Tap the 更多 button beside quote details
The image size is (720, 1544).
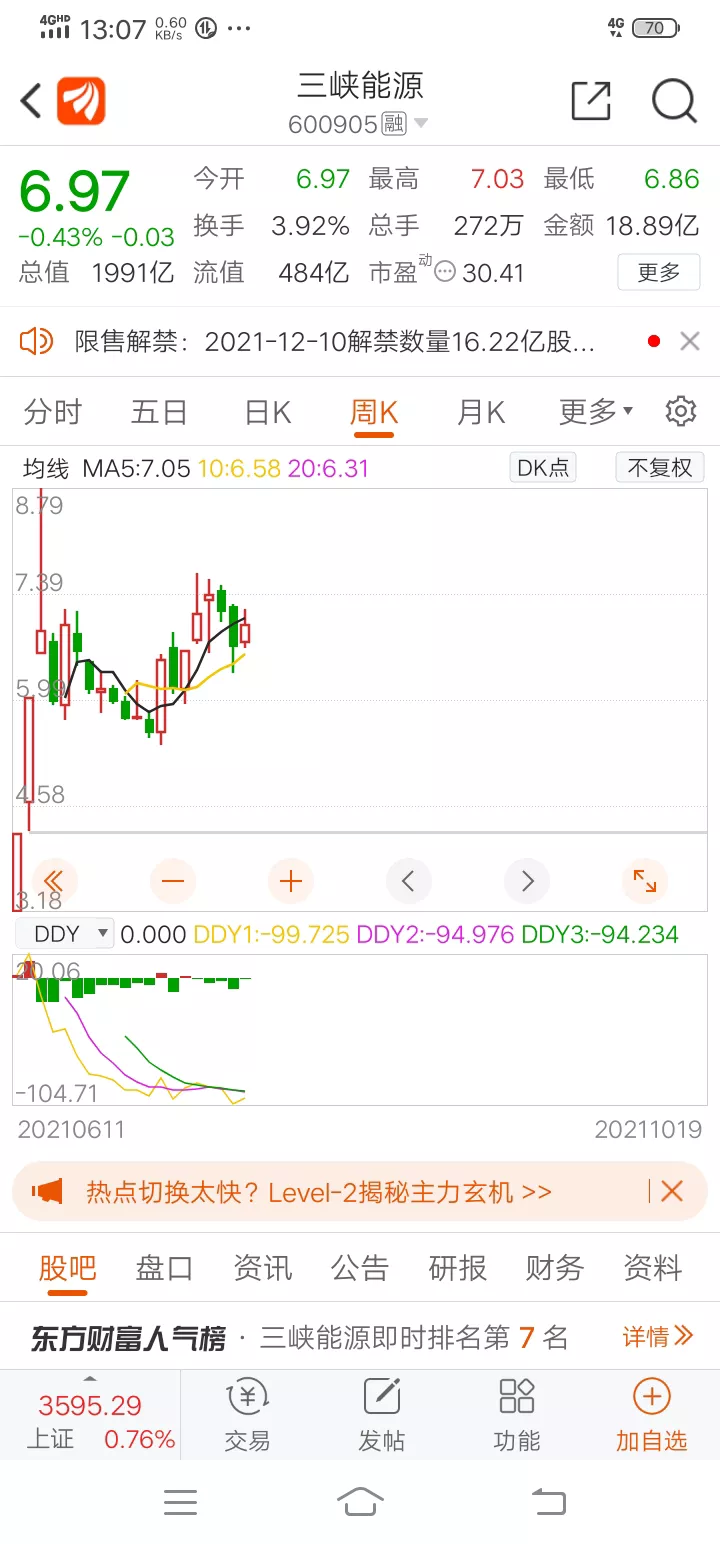click(x=658, y=272)
